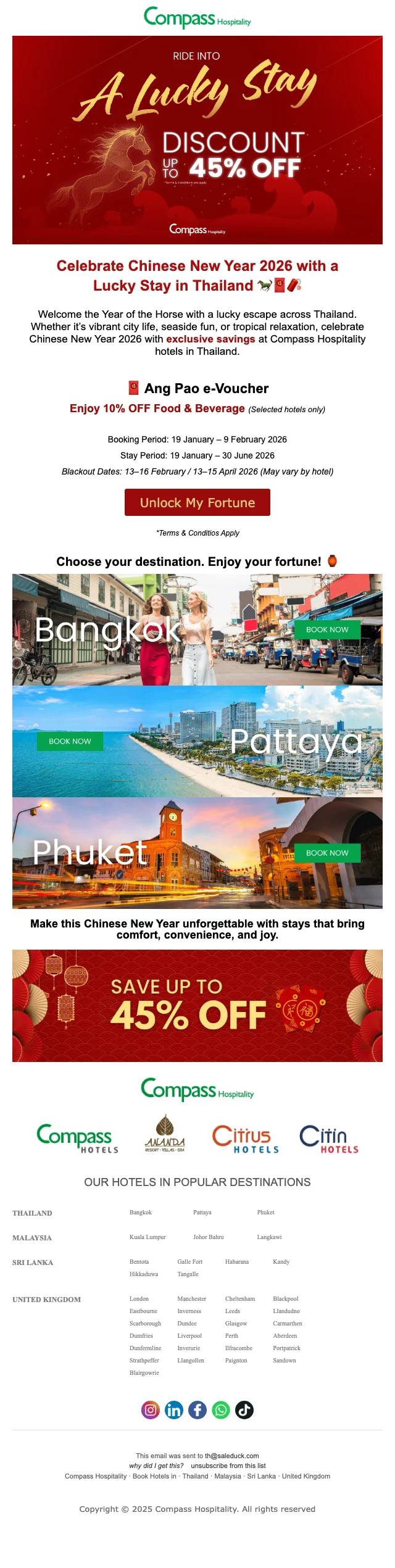Book now on the Bangkok banner
This screenshot has height=1568, width=395.
[x=327, y=629]
